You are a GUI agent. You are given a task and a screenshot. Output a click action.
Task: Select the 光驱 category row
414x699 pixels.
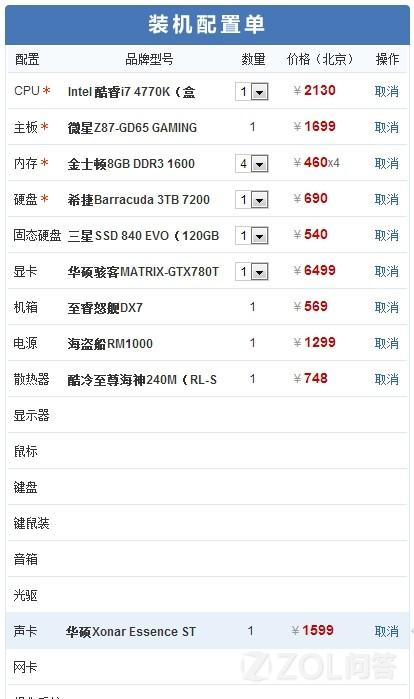coord(207,595)
